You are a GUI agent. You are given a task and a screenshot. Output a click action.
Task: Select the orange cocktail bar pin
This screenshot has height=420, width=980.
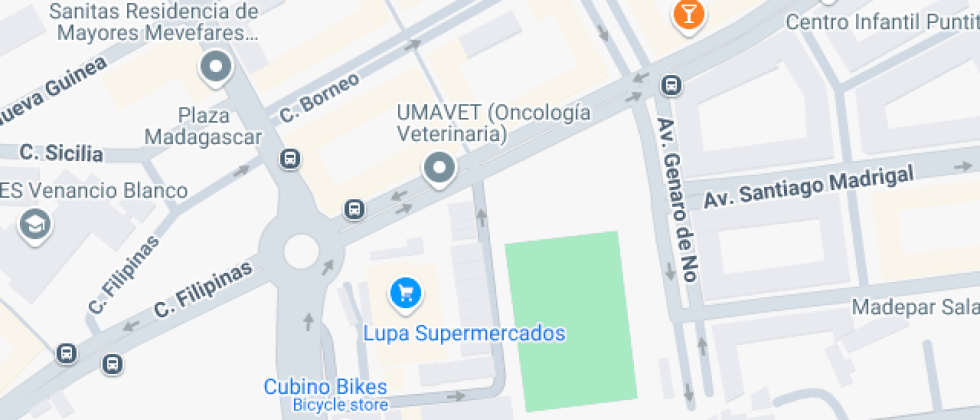[688, 14]
